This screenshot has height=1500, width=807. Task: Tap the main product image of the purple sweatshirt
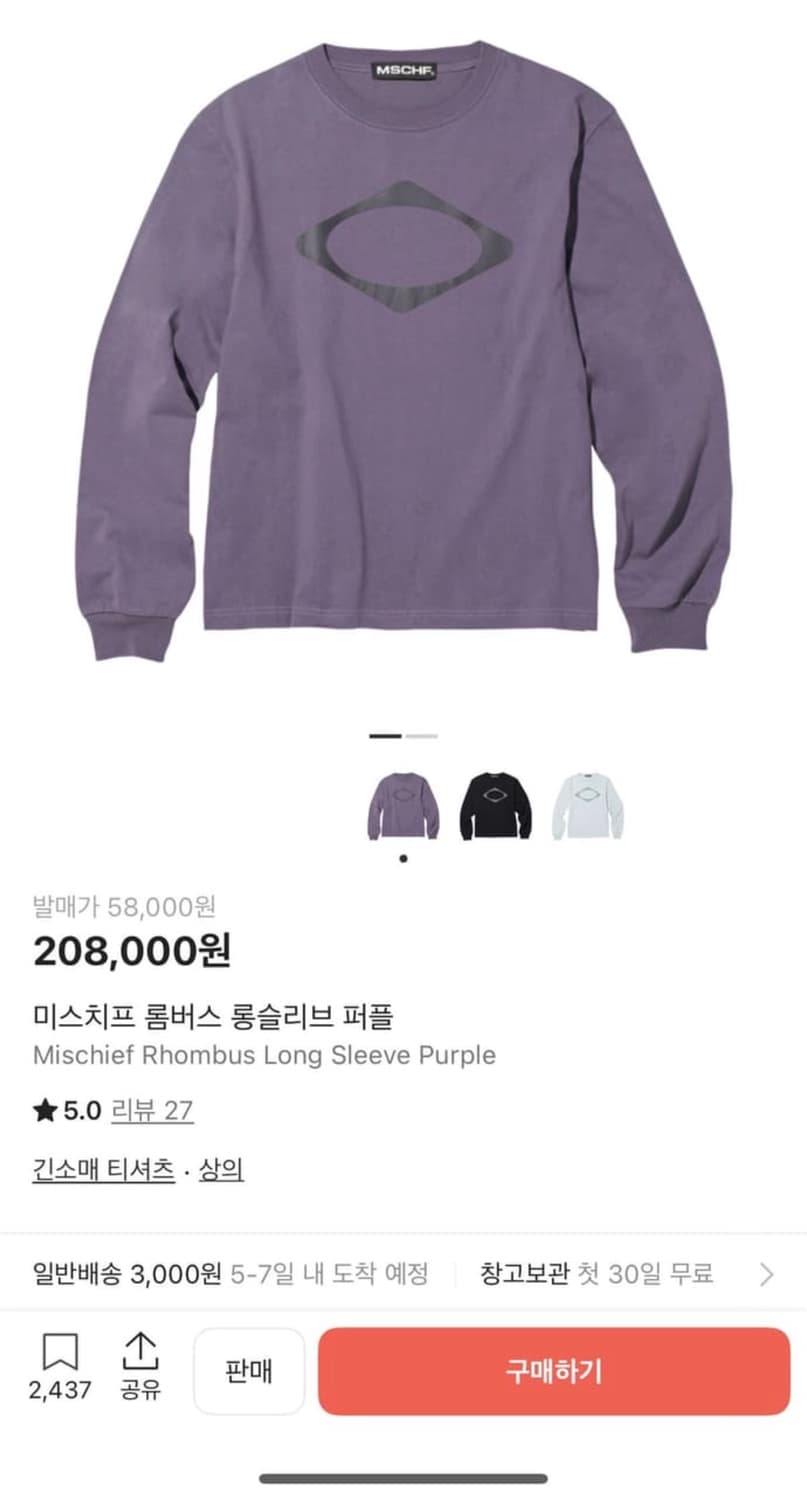coord(400,350)
